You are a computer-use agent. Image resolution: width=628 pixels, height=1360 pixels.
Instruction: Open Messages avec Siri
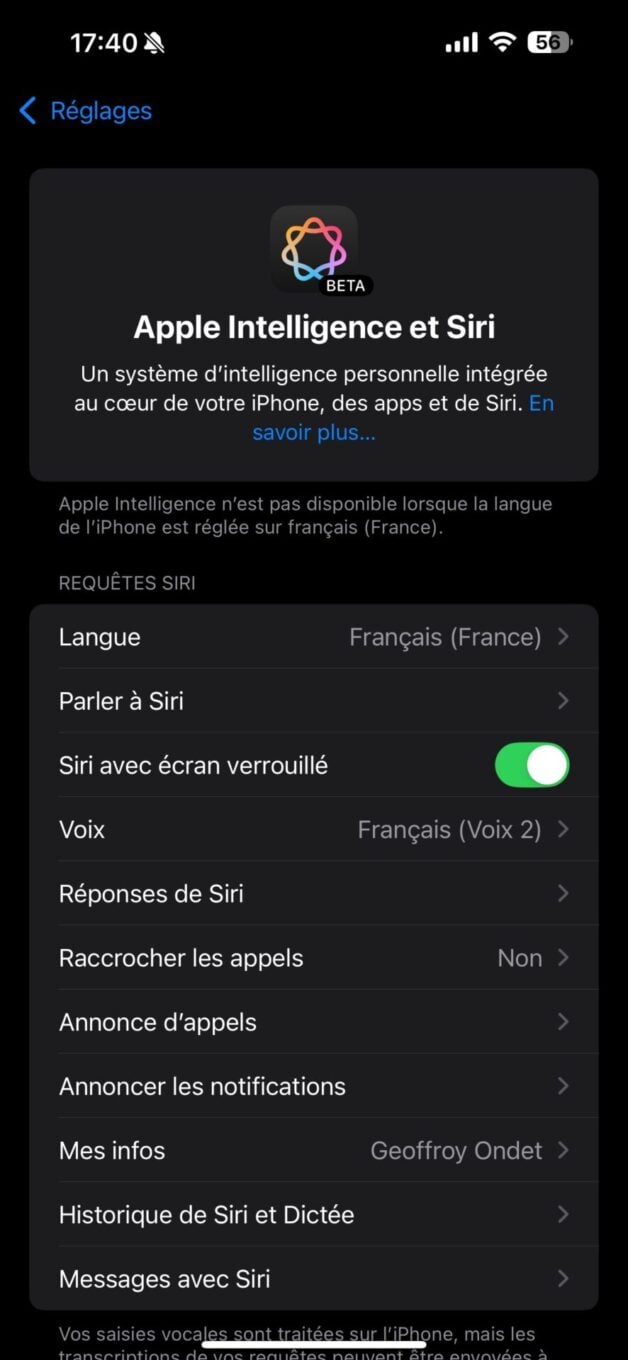(314, 1278)
